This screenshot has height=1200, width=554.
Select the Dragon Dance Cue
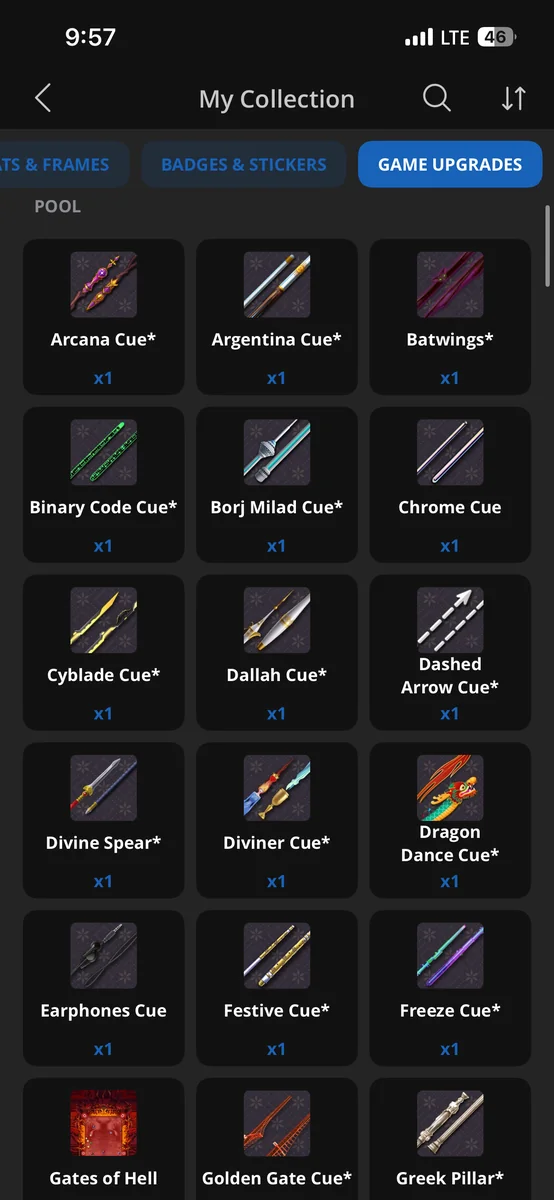click(450, 821)
